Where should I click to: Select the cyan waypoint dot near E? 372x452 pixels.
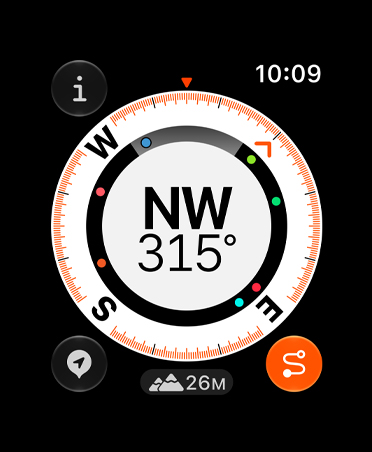(239, 302)
